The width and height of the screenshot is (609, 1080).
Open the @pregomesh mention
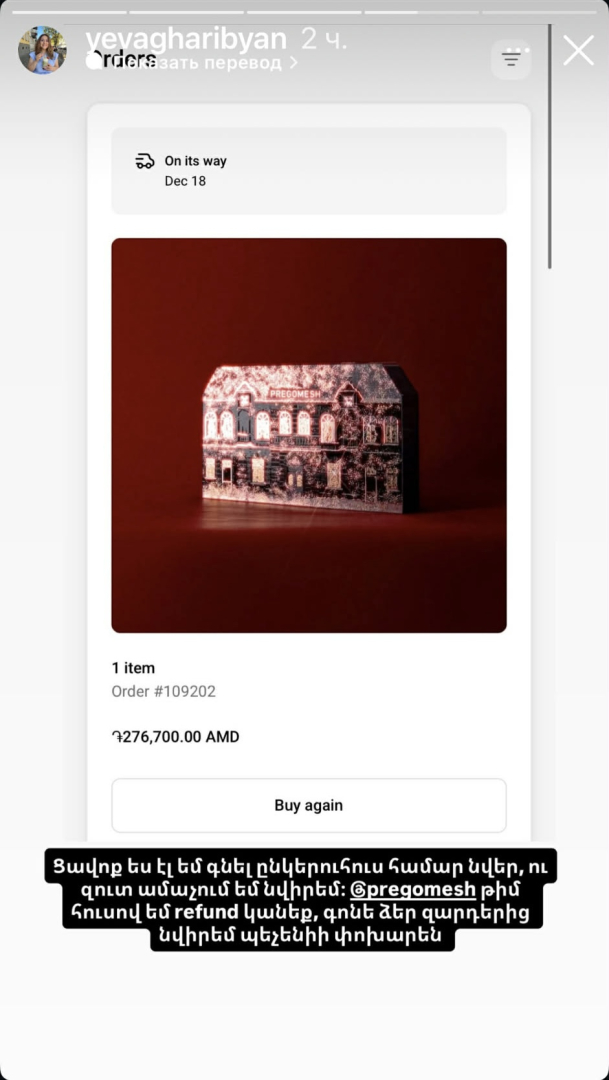tap(412, 887)
